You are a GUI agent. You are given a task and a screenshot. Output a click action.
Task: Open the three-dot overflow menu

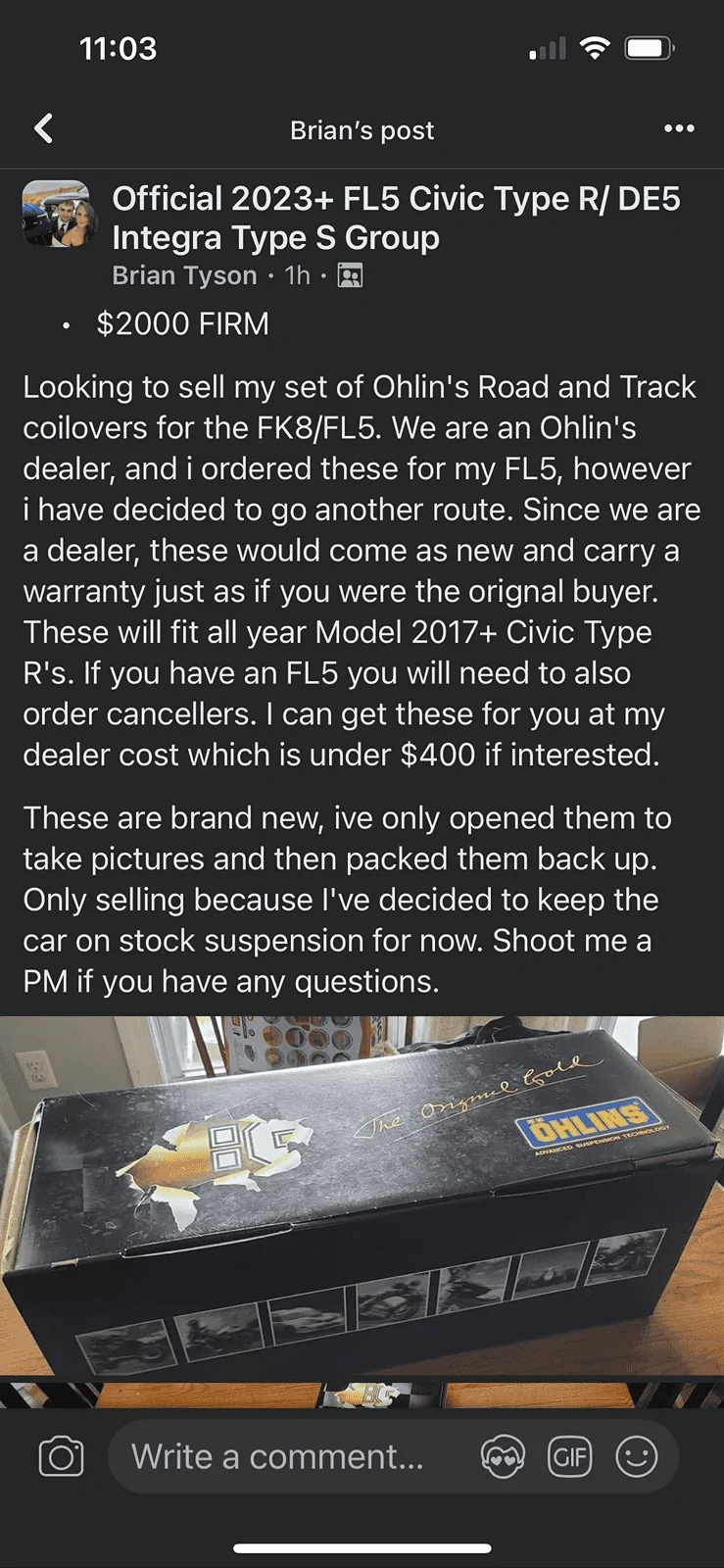pos(679,128)
